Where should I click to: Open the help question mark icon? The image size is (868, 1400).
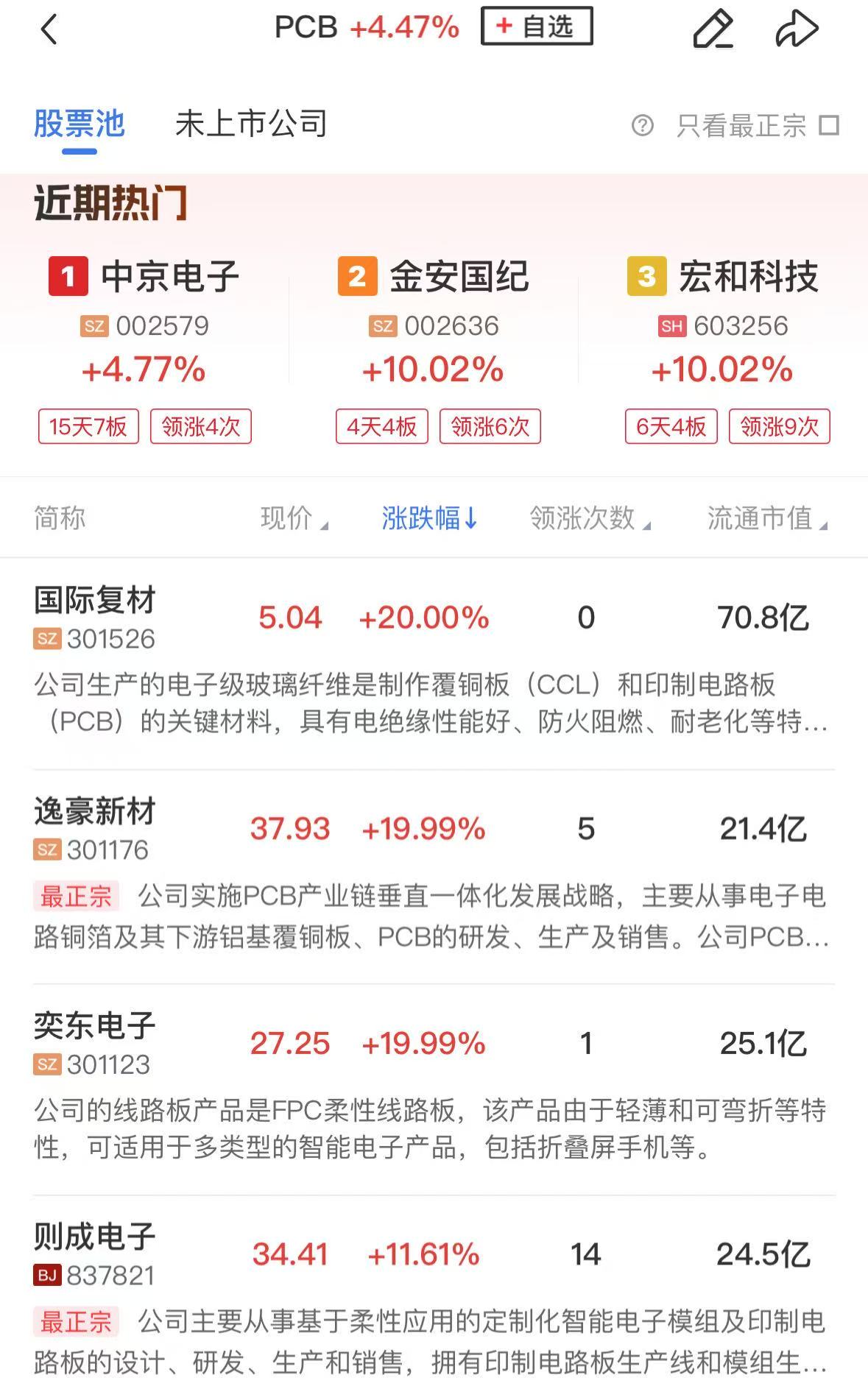(642, 126)
